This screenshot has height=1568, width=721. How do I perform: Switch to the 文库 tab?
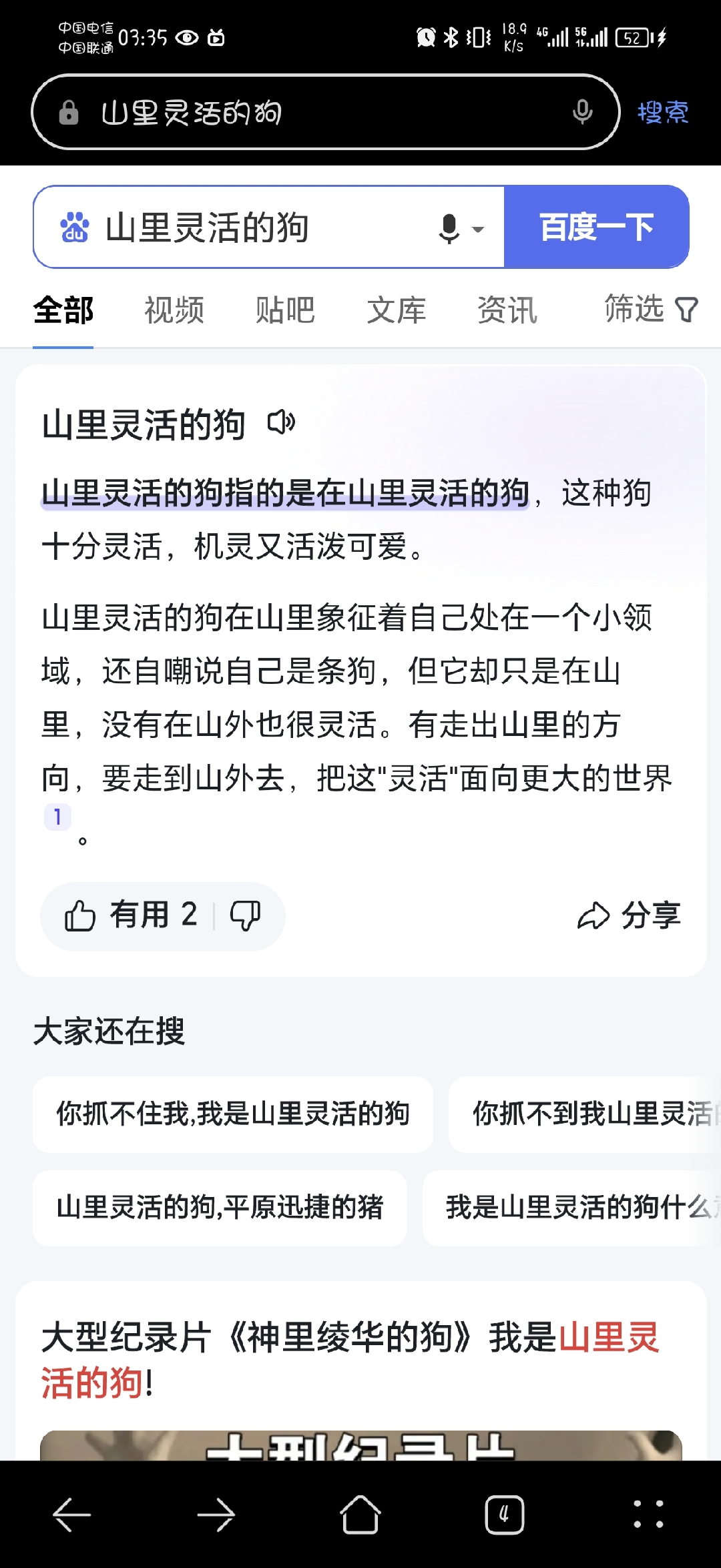click(396, 310)
